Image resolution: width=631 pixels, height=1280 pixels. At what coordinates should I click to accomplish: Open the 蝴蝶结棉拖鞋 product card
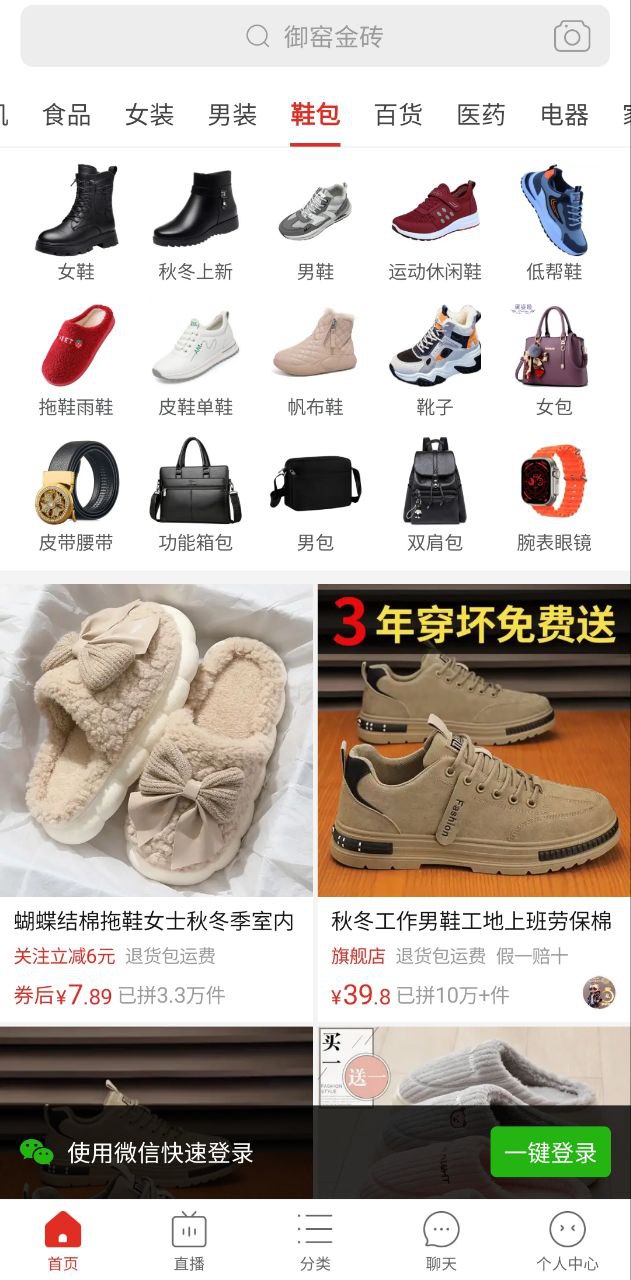point(156,780)
